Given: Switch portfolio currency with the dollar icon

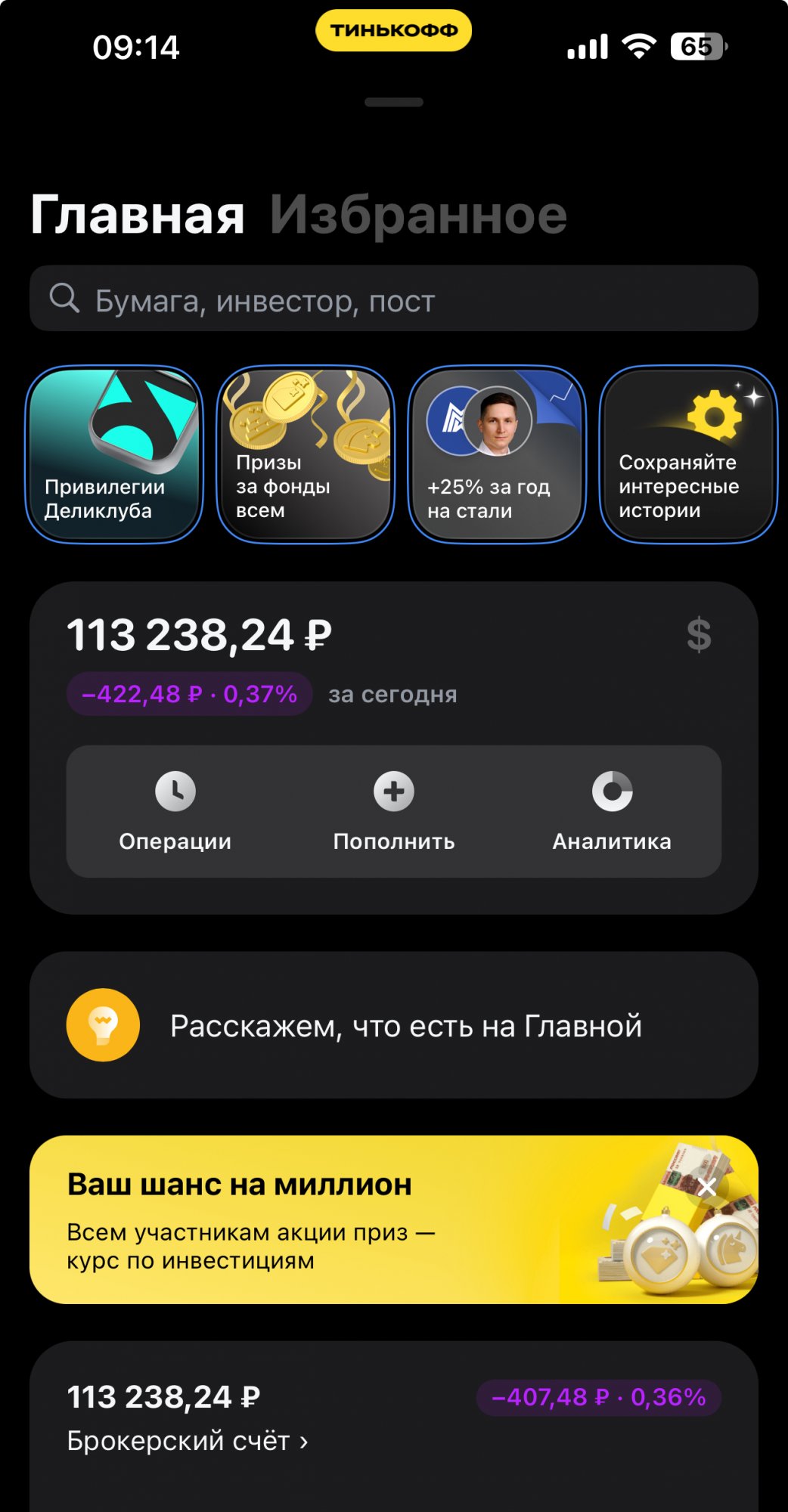Looking at the screenshot, I should click(699, 635).
